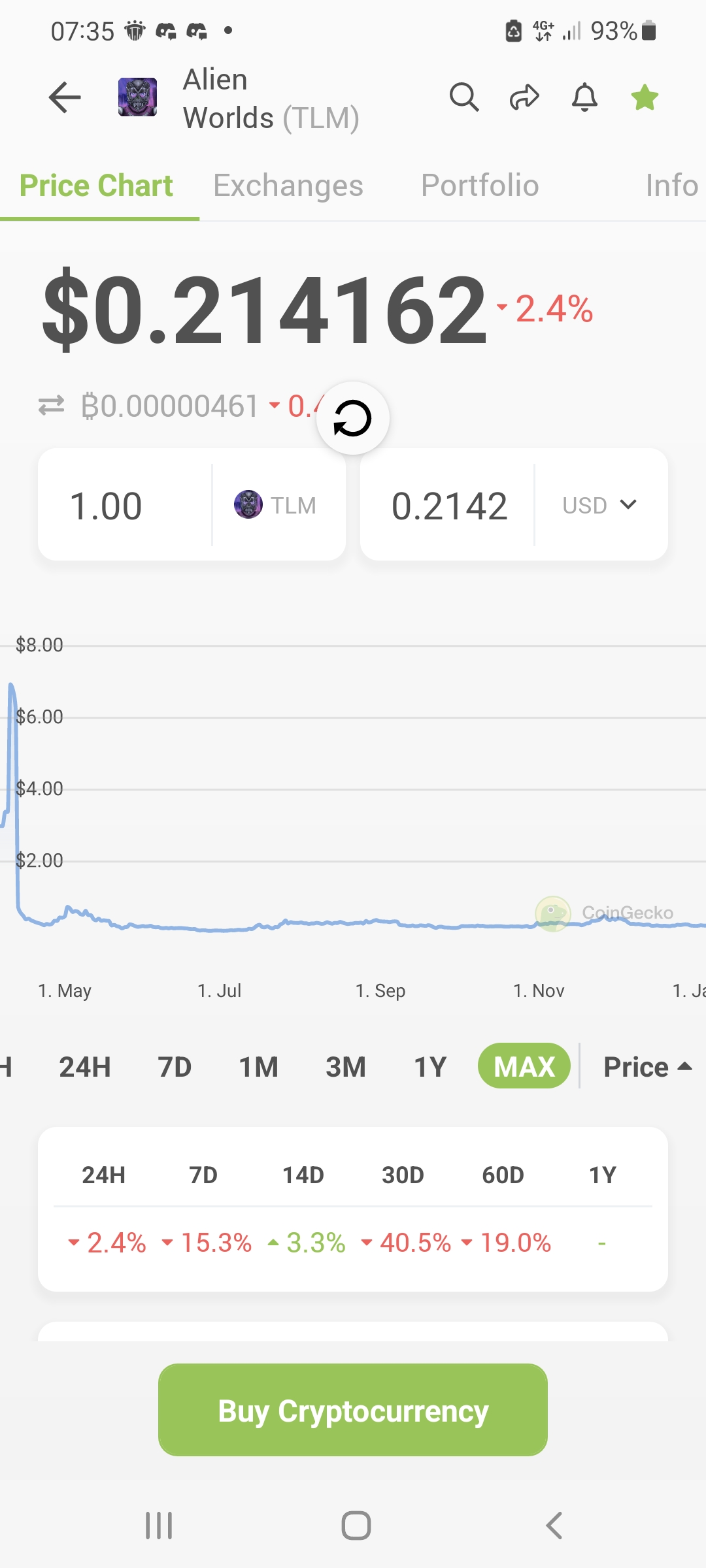Select the 1M chart range
Image resolution: width=706 pixels, height=1568 pixels.
[x=258, y=1067]
